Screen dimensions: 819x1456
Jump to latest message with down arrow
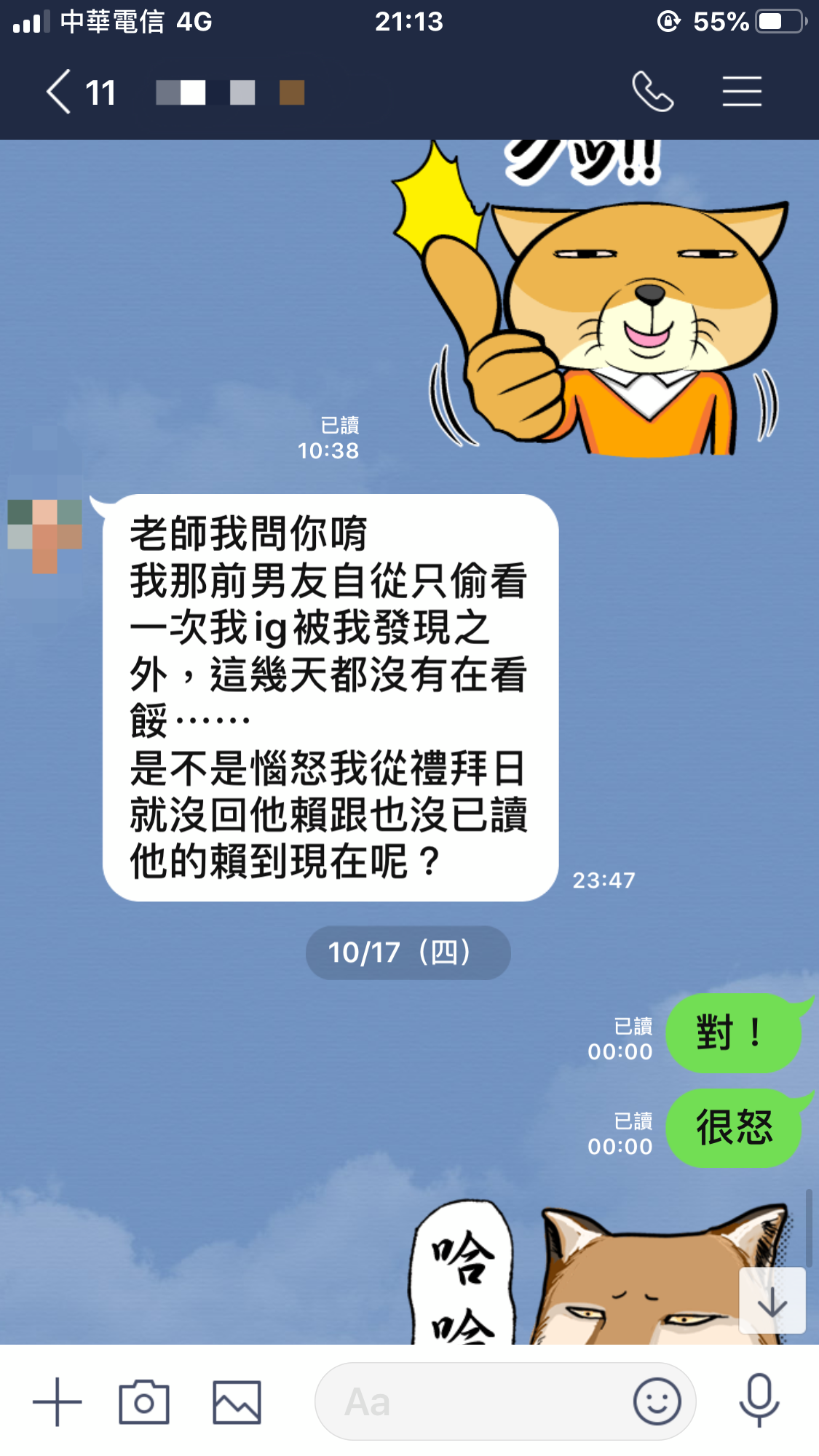click(772, 1300)
